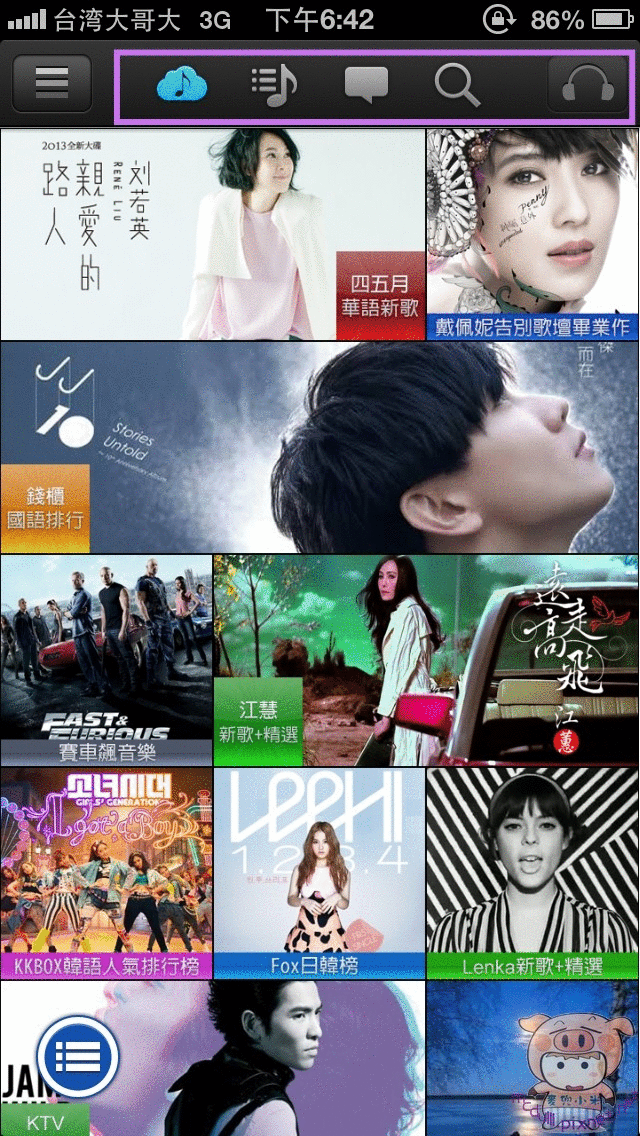Open the Fox日韓榜 tile
This screenshot has width=640, height=1136.
(x=319, y=873)
